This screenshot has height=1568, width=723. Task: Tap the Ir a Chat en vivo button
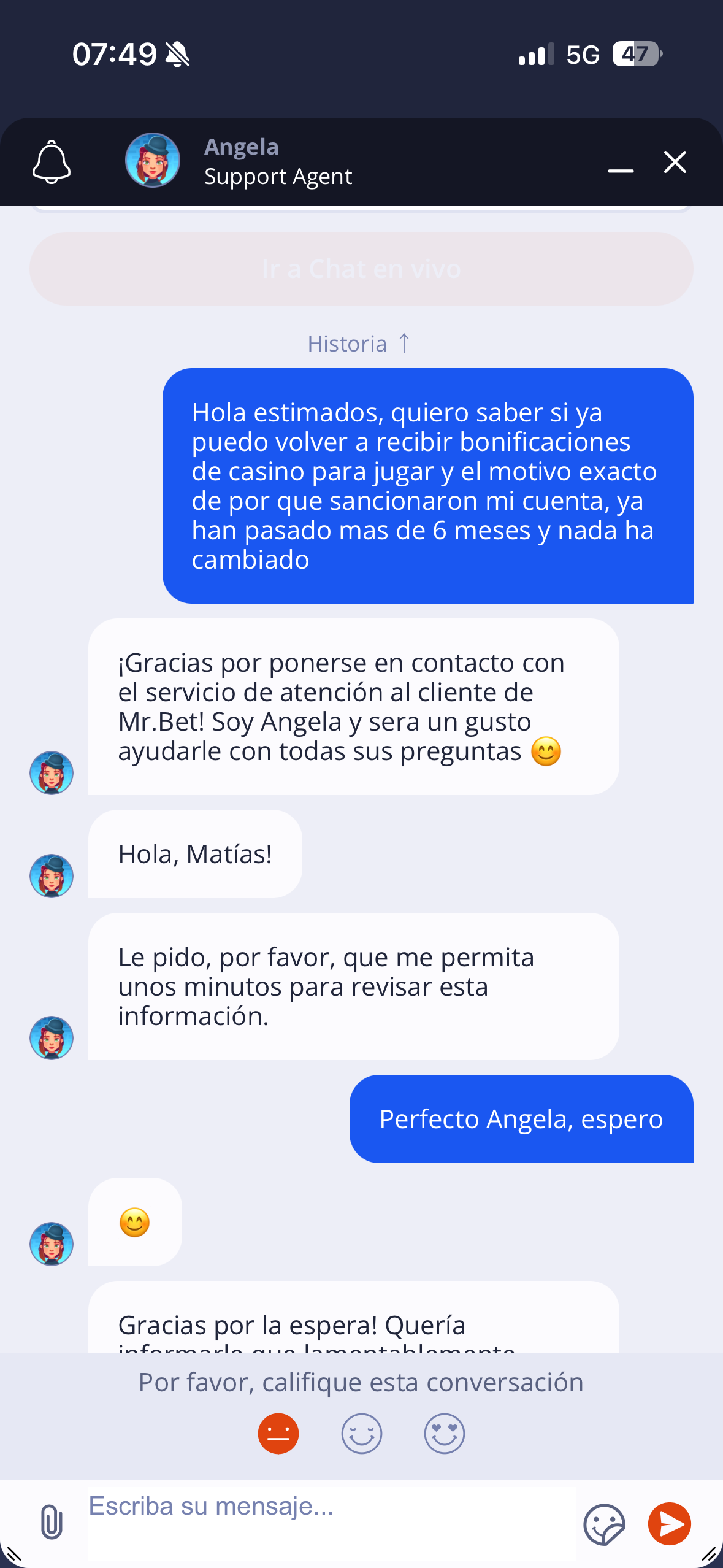coord(361,269)
